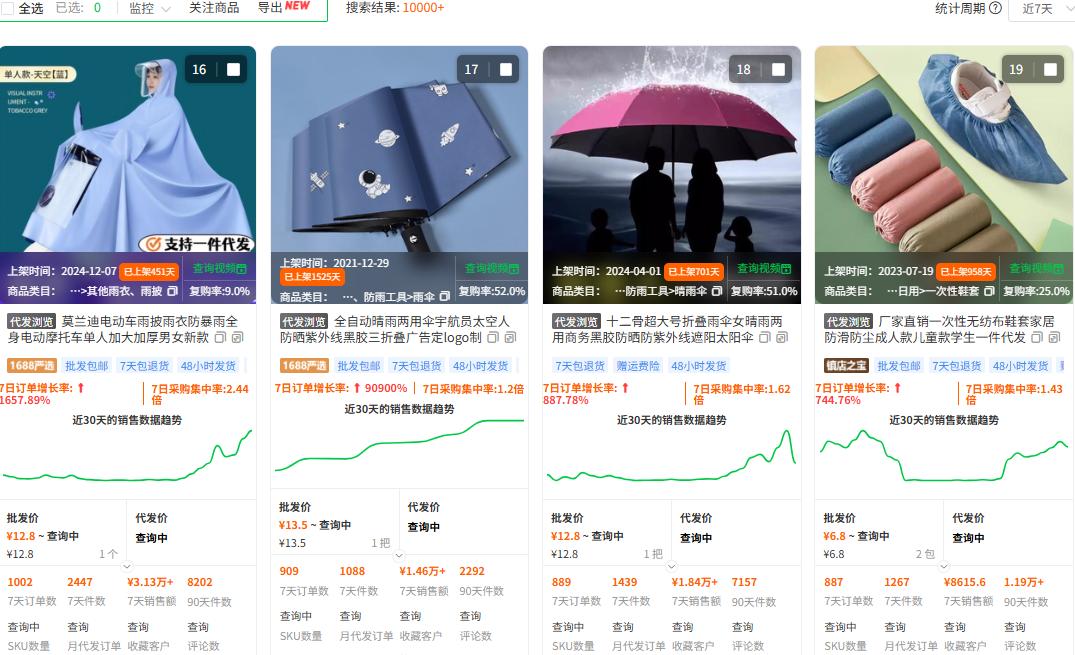This screenshot has height=655, width=1075.
Task: Select the checkbox on product 19
Action: pyautogui.click(x=1050, y=69)
